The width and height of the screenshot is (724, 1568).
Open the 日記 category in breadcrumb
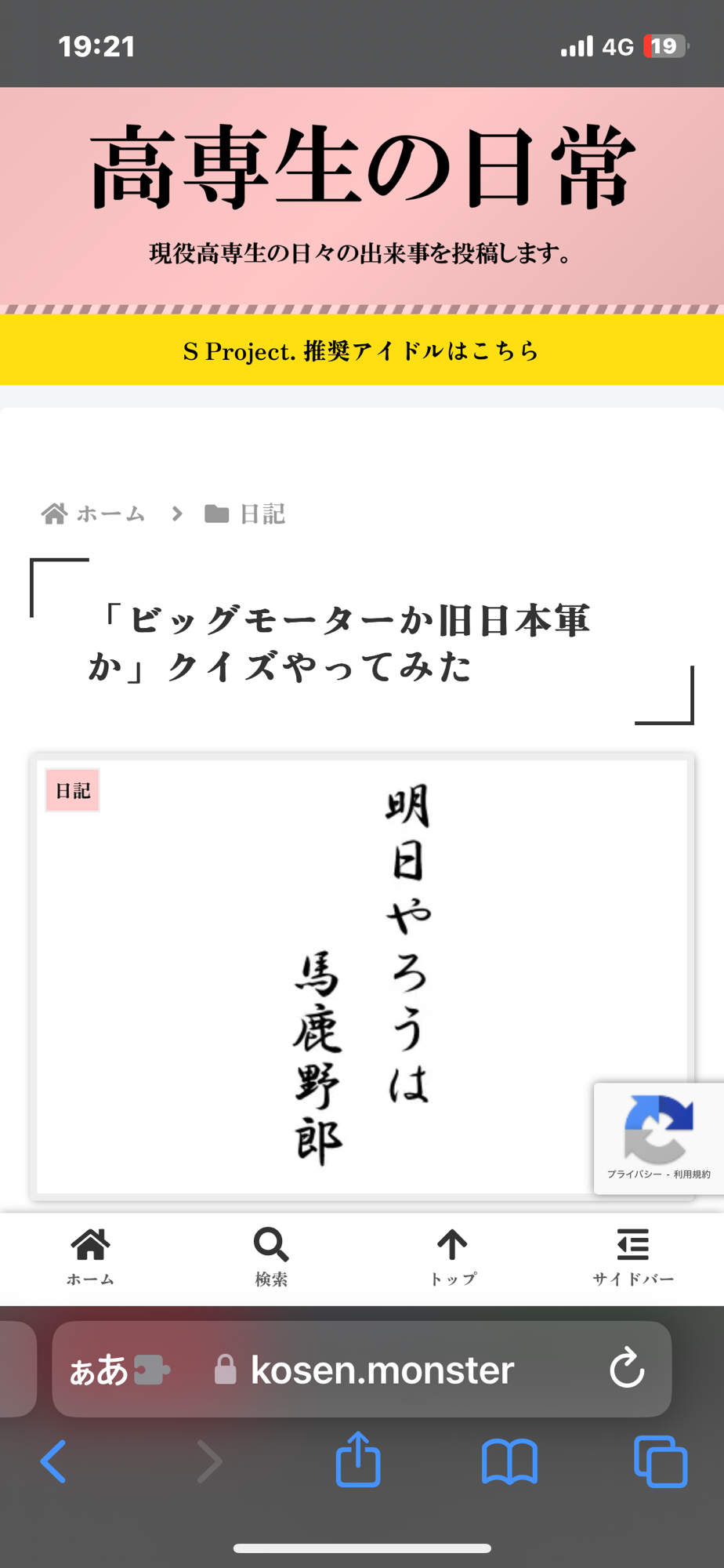(244, 514)
